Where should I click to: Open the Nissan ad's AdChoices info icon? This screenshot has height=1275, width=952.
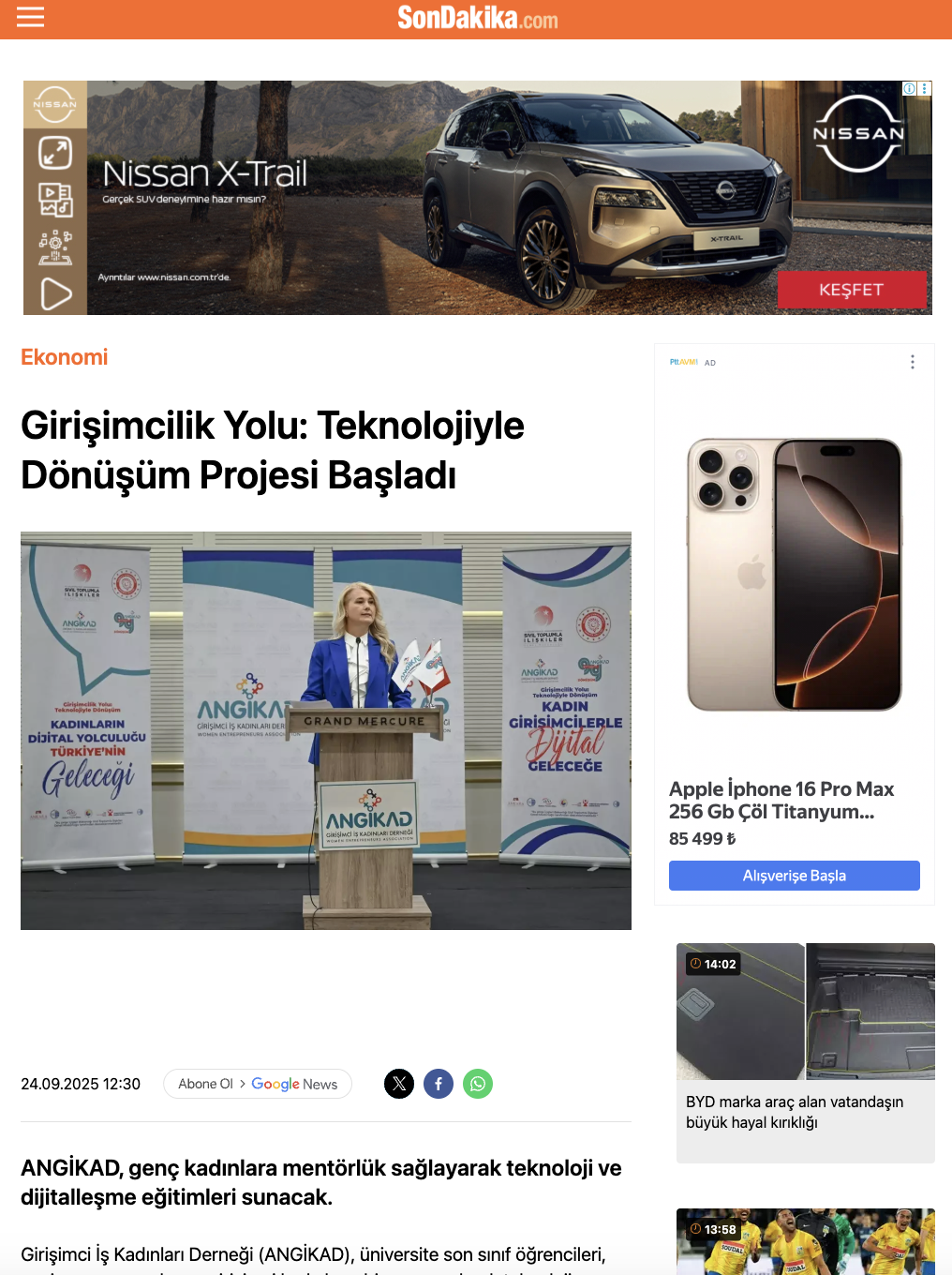(x=910, y=88)
